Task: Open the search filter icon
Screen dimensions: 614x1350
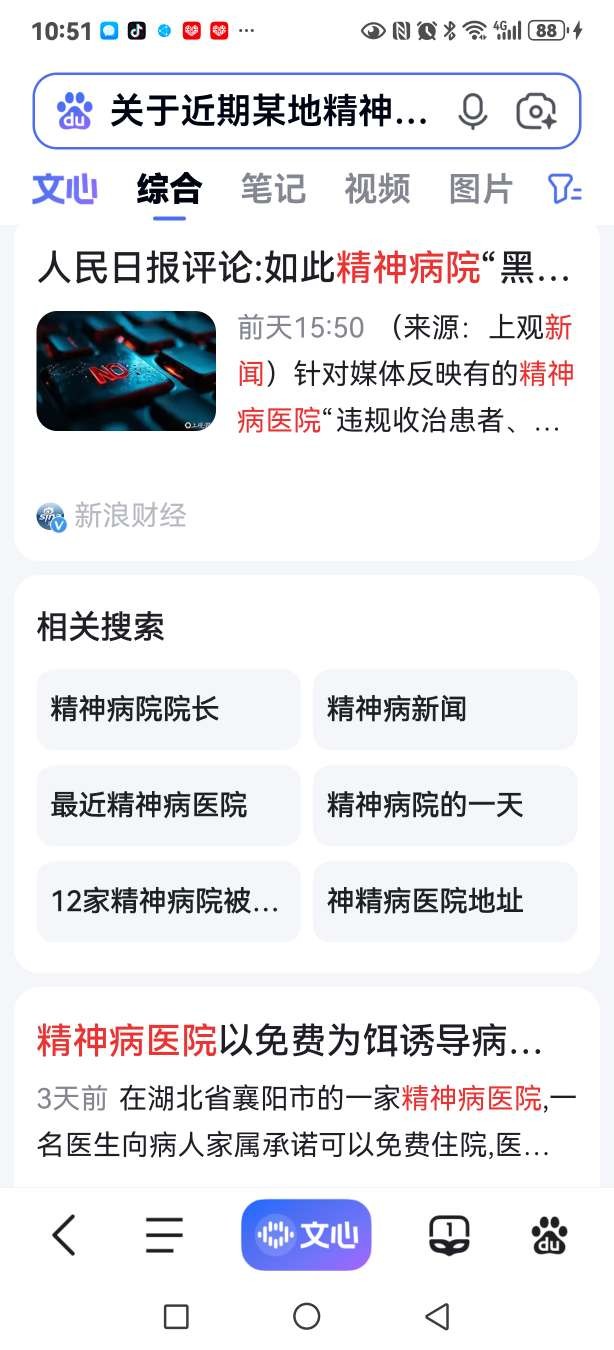Action: [565, 188]
